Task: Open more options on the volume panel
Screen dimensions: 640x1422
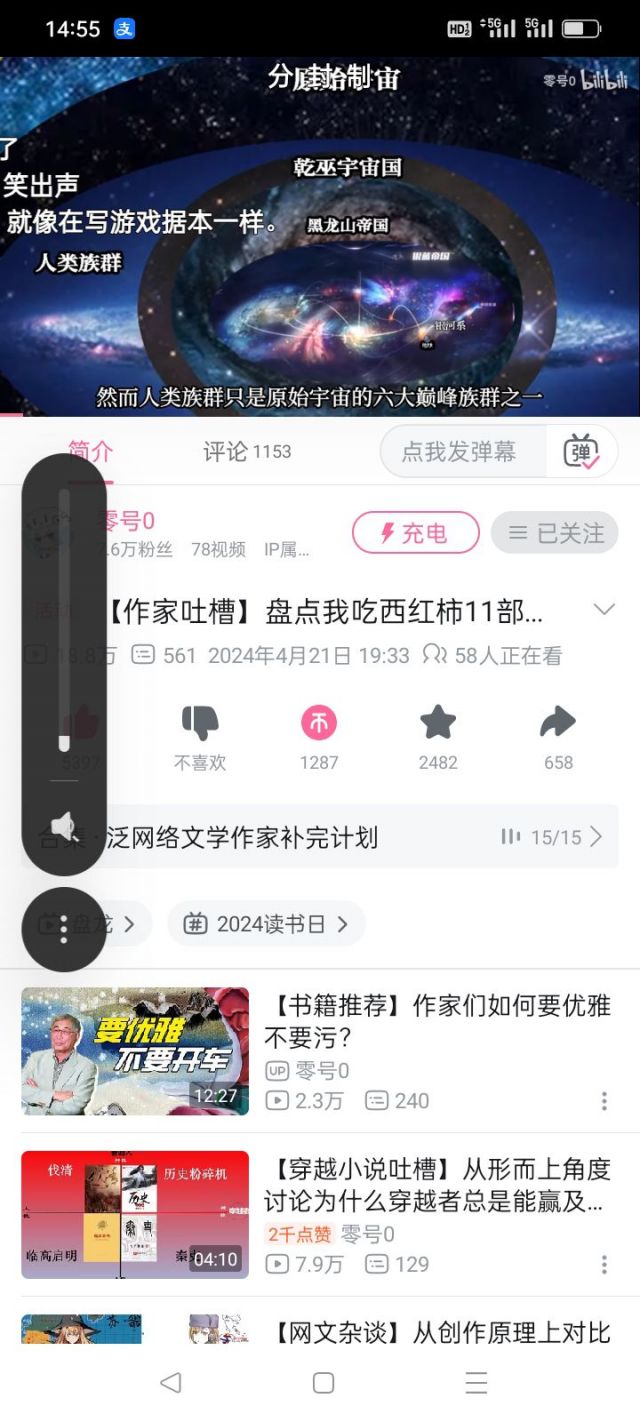Action: tap(64, 929)
